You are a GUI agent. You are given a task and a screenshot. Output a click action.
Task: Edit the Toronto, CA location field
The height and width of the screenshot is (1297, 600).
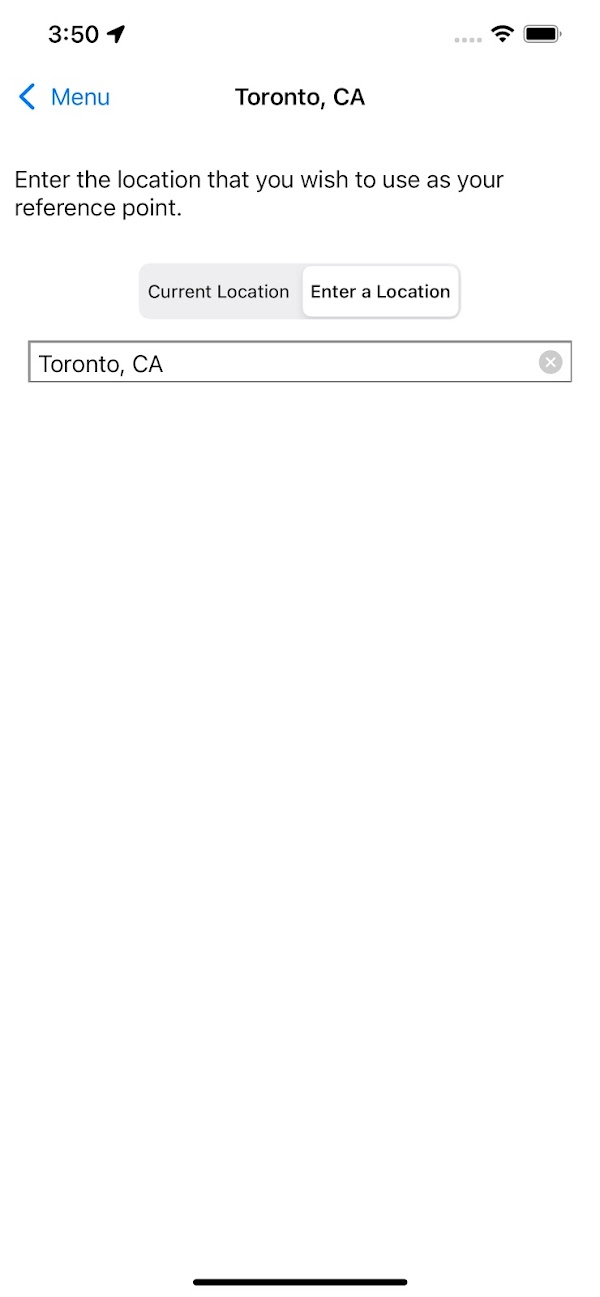(x=280, y=363)
